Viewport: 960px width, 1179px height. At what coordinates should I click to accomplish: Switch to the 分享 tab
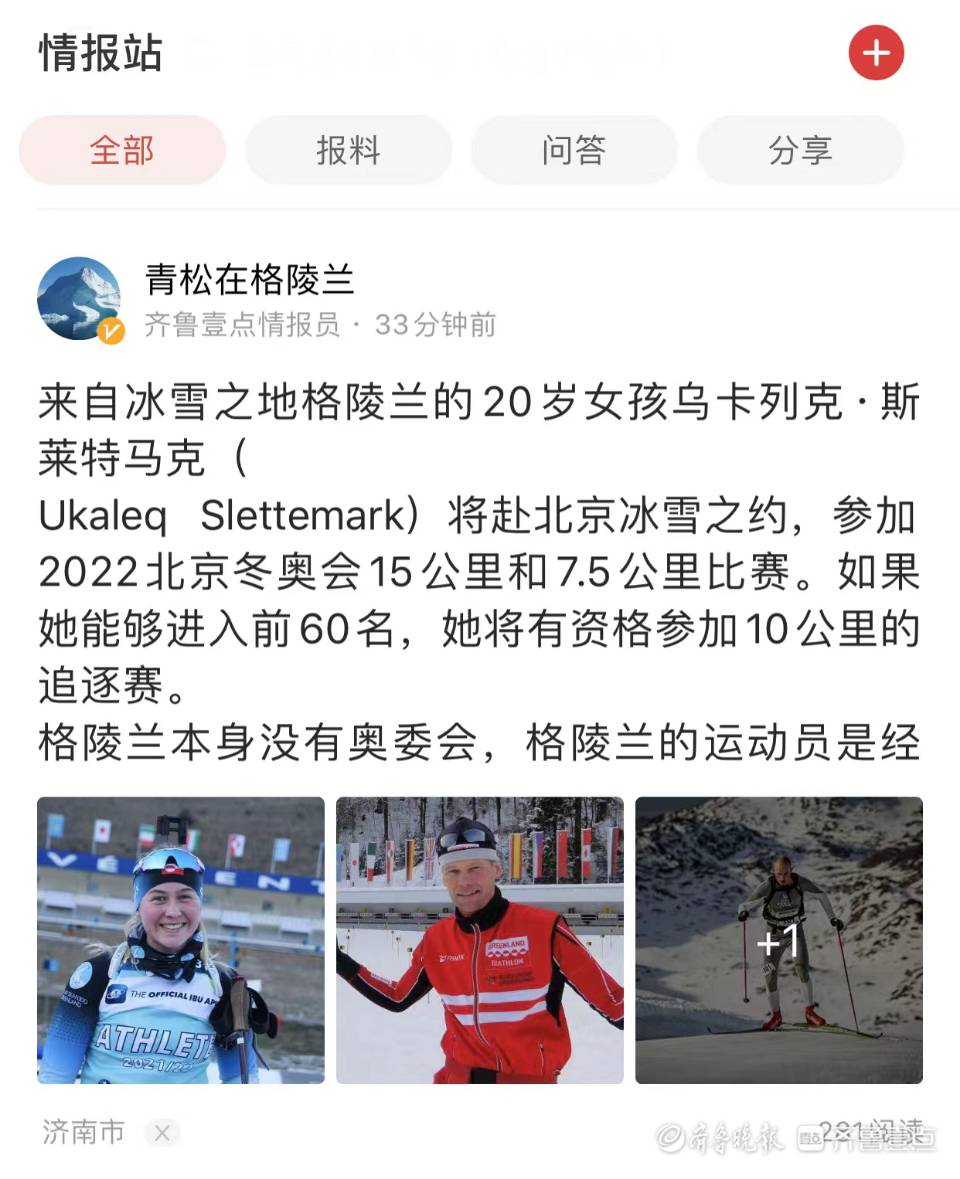(800, 151)
